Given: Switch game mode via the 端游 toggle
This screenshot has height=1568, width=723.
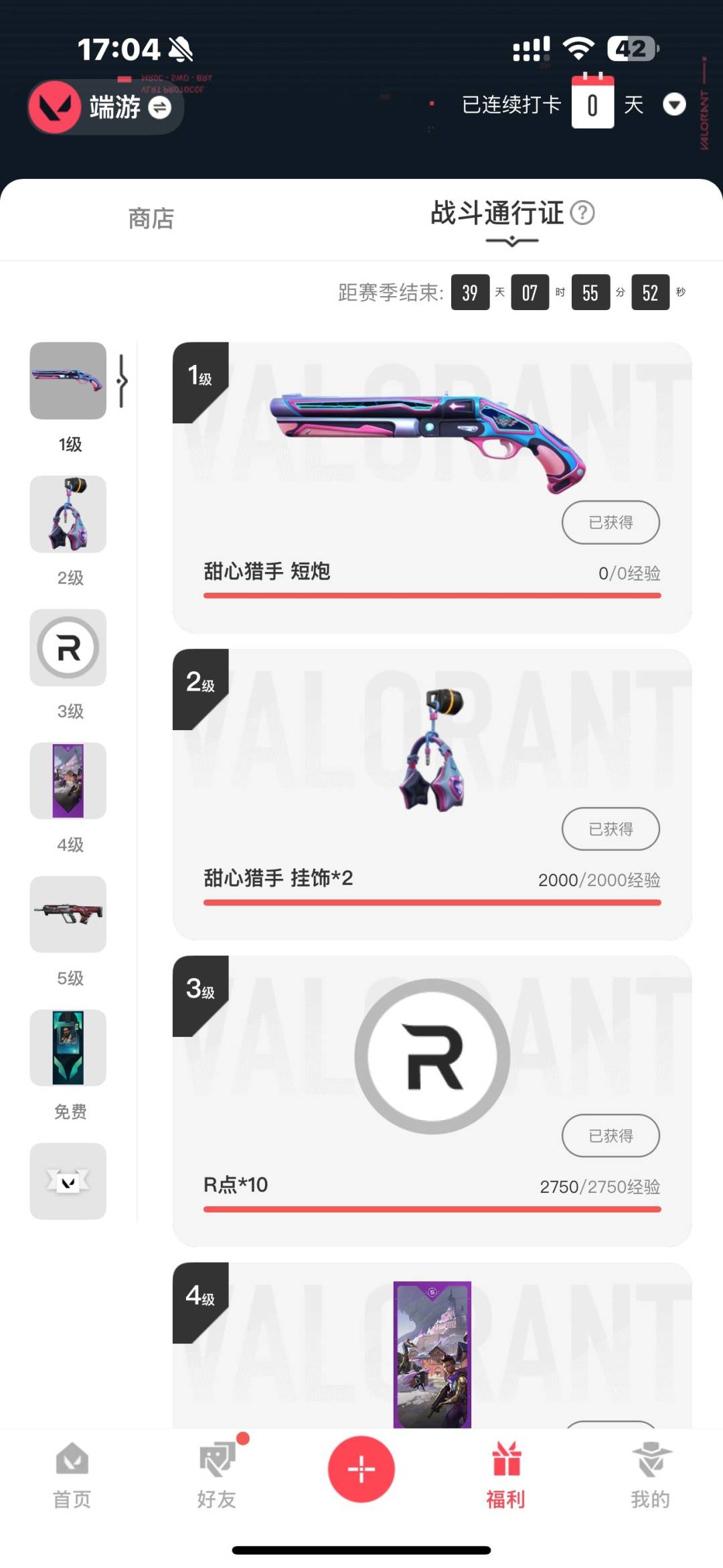Looking at the screenshot, I should coord(160,107).
